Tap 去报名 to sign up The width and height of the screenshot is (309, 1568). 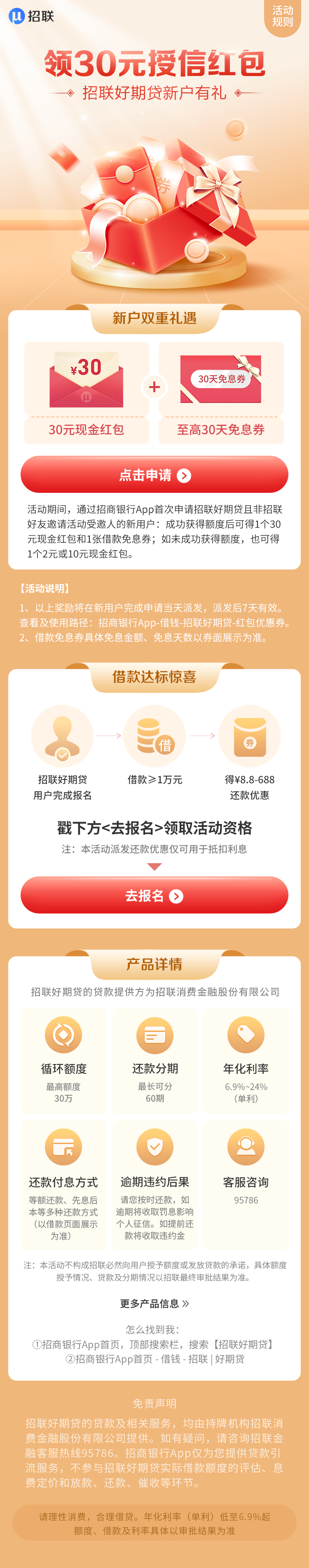click(154, 895)
